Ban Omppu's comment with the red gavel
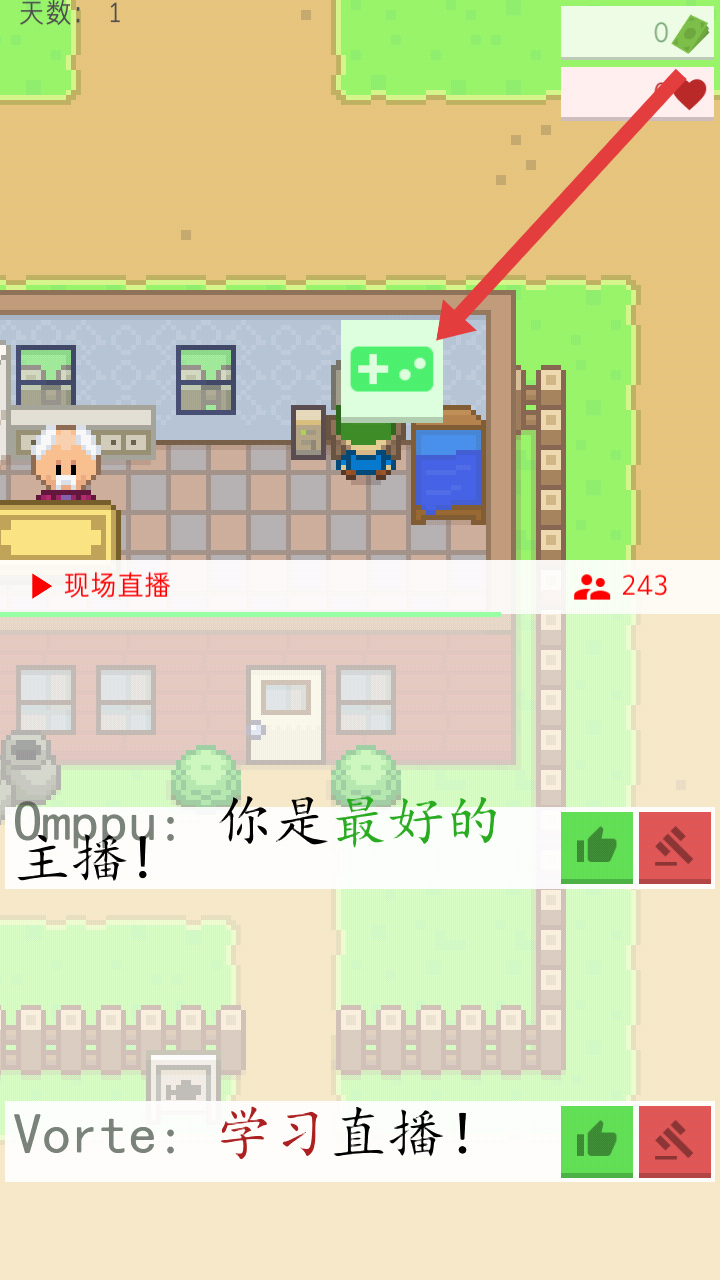The image size is (720, 1280). click(675, 847)
